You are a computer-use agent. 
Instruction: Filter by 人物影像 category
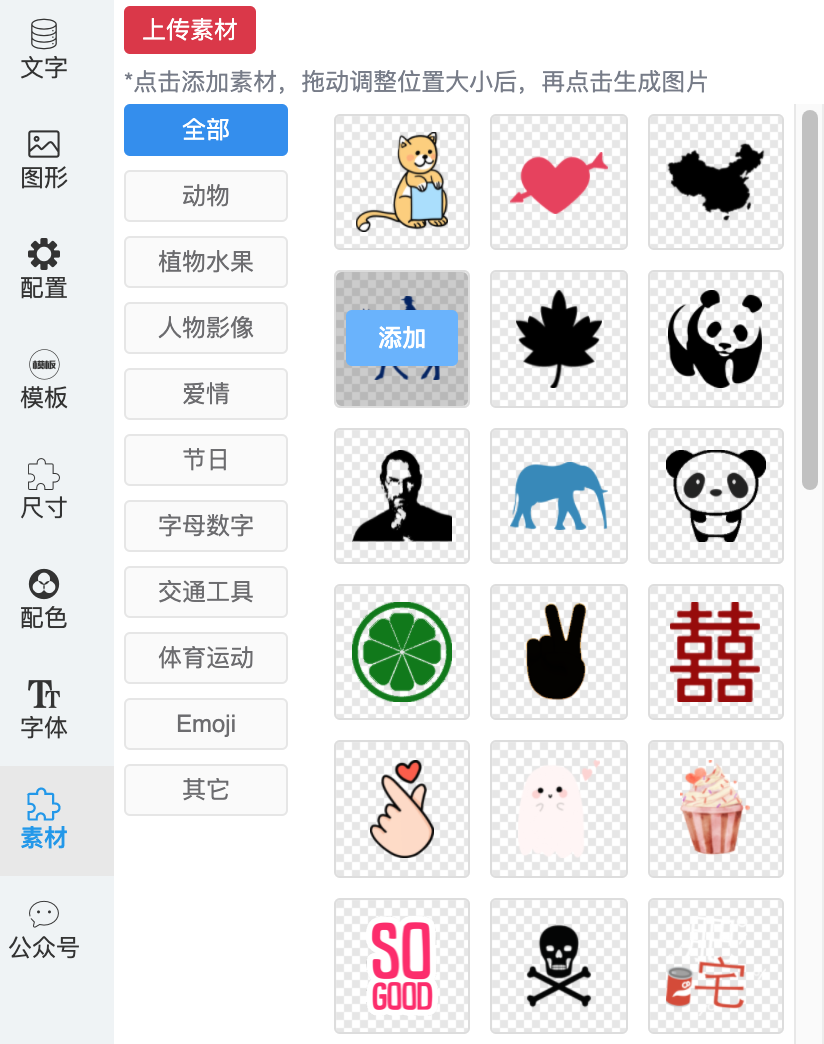(206, 328)
